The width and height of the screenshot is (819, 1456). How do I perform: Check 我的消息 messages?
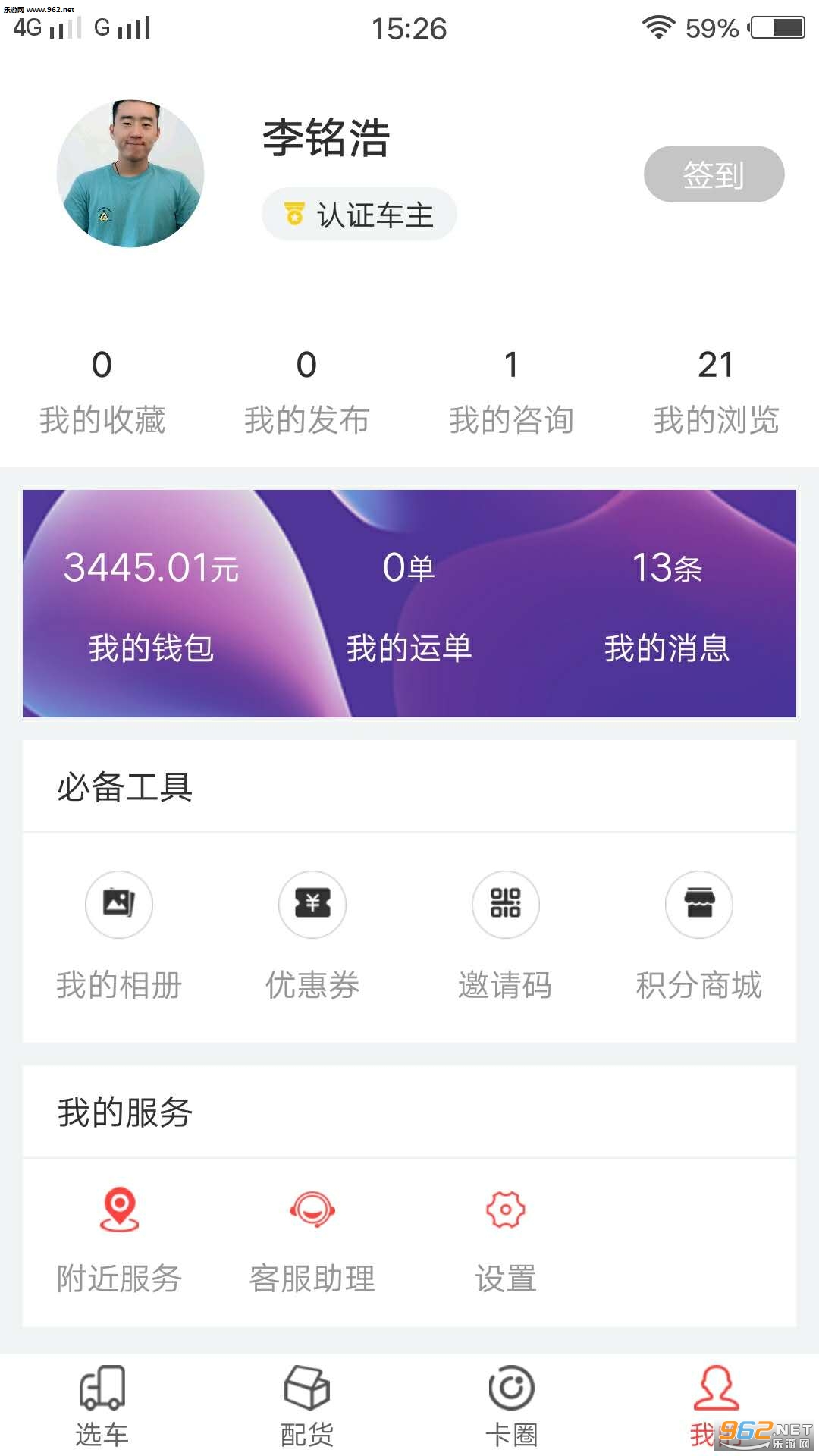[x=667, y=605]
